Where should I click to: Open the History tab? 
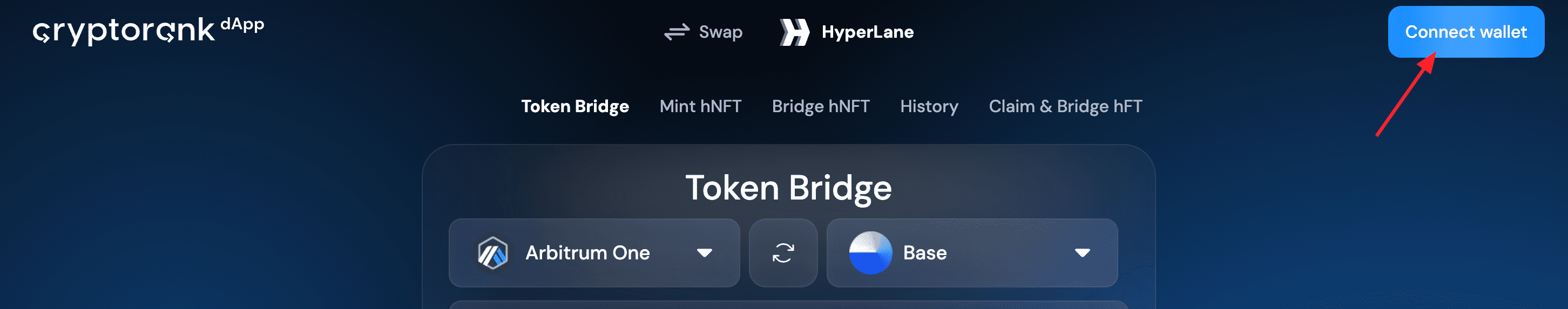(x=928, y=106)
